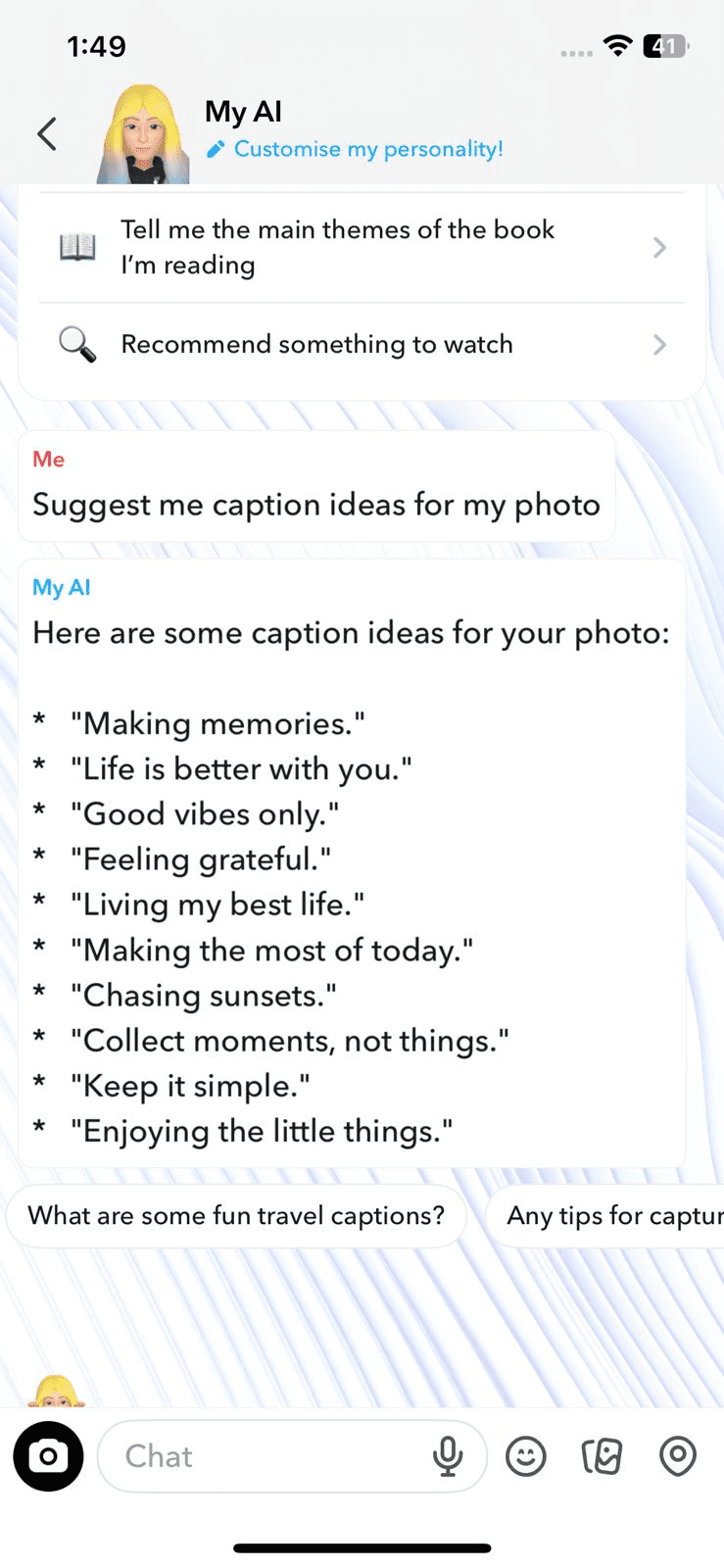Open the stickers panel icon

602,1456
